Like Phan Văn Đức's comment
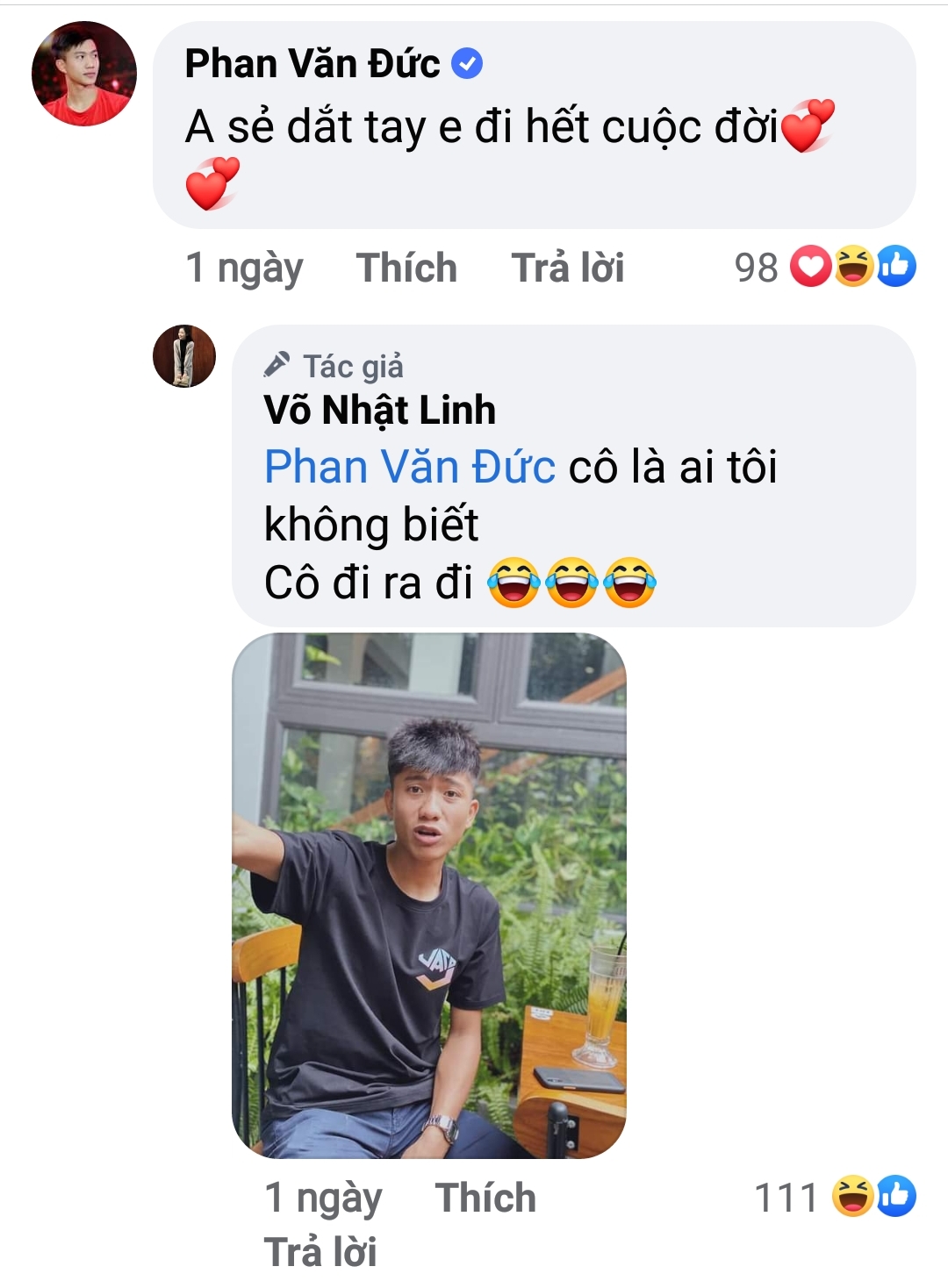Screen dimensions: 948x1288 406,268
